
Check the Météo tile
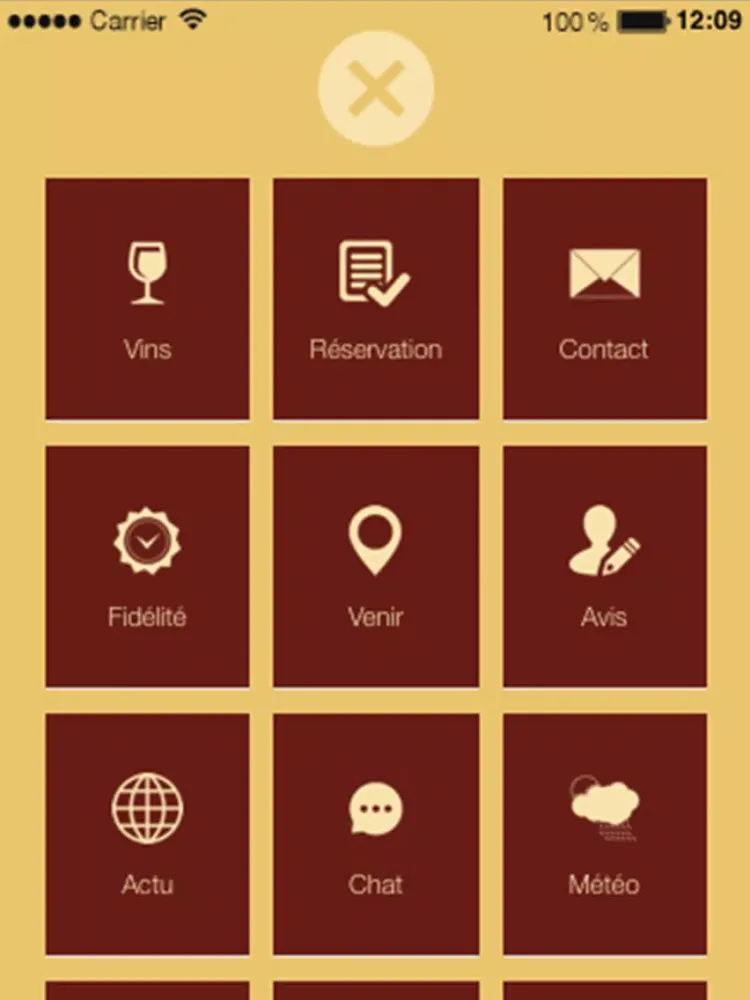point(604,833)
